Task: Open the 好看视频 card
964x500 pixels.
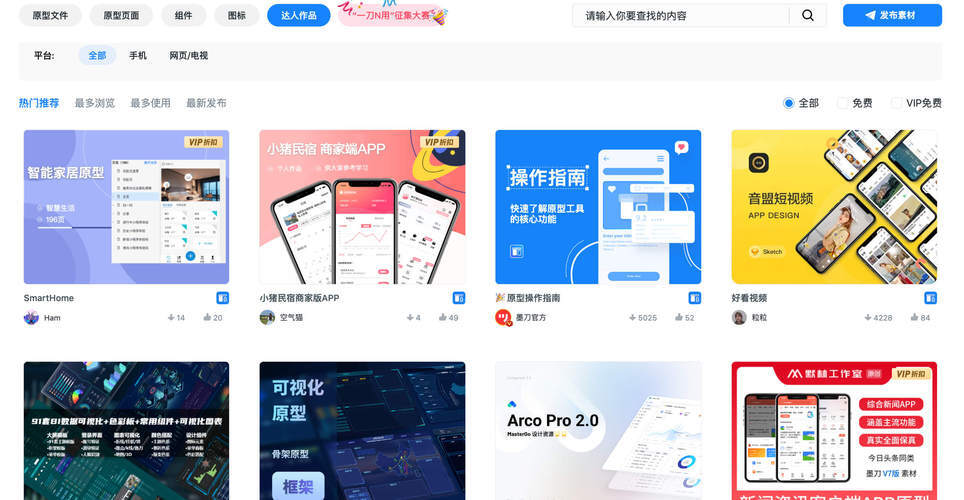Action: tap(834, 207)
